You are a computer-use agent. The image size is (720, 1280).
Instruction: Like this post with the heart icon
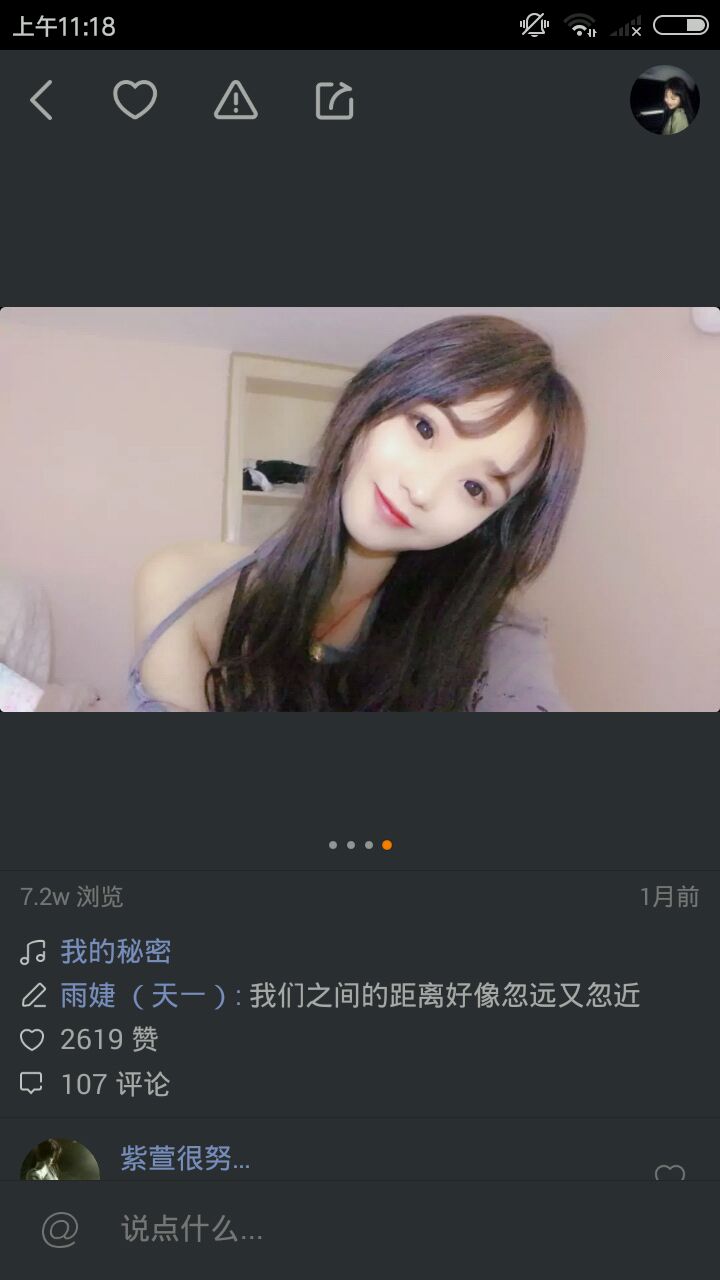point(135,101)
